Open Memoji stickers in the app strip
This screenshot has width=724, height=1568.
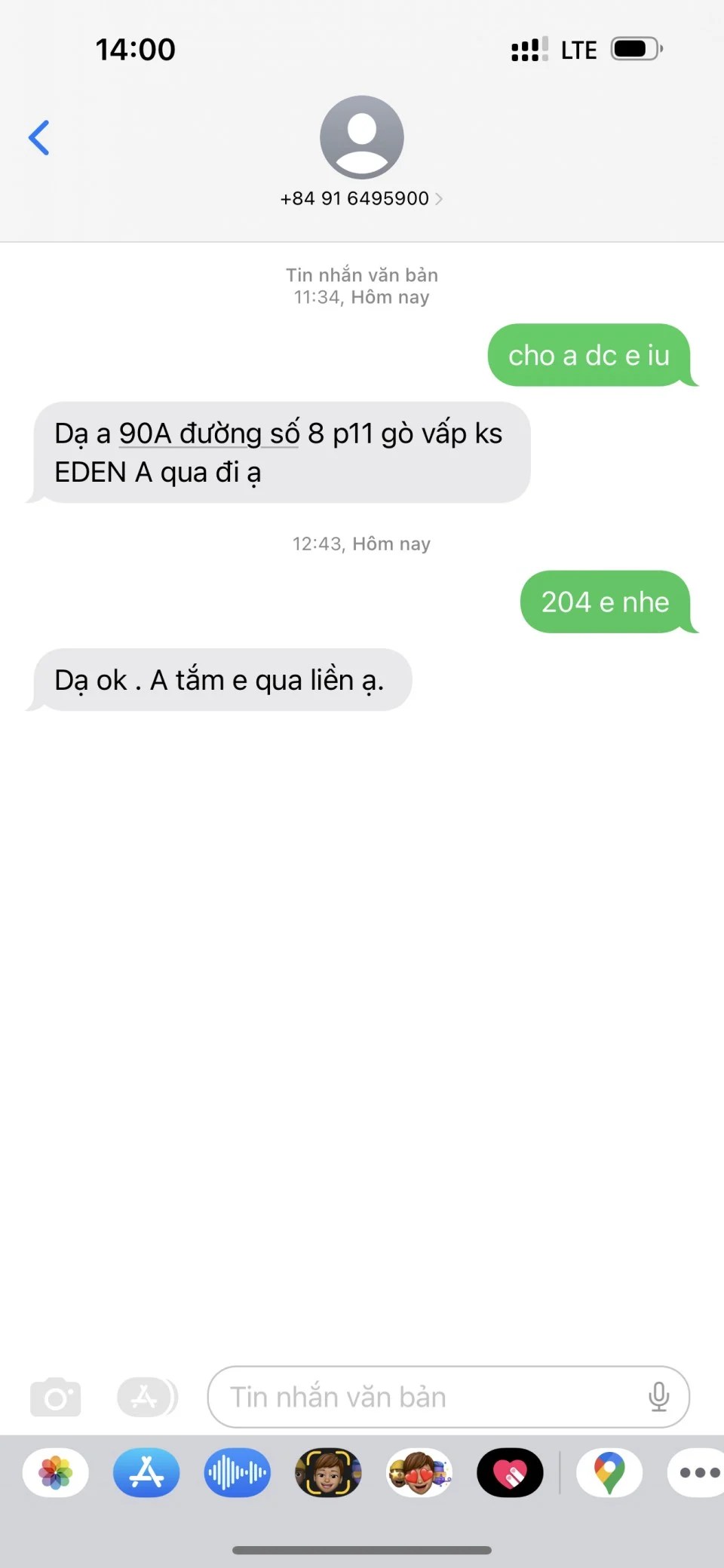click(419, 1472)
